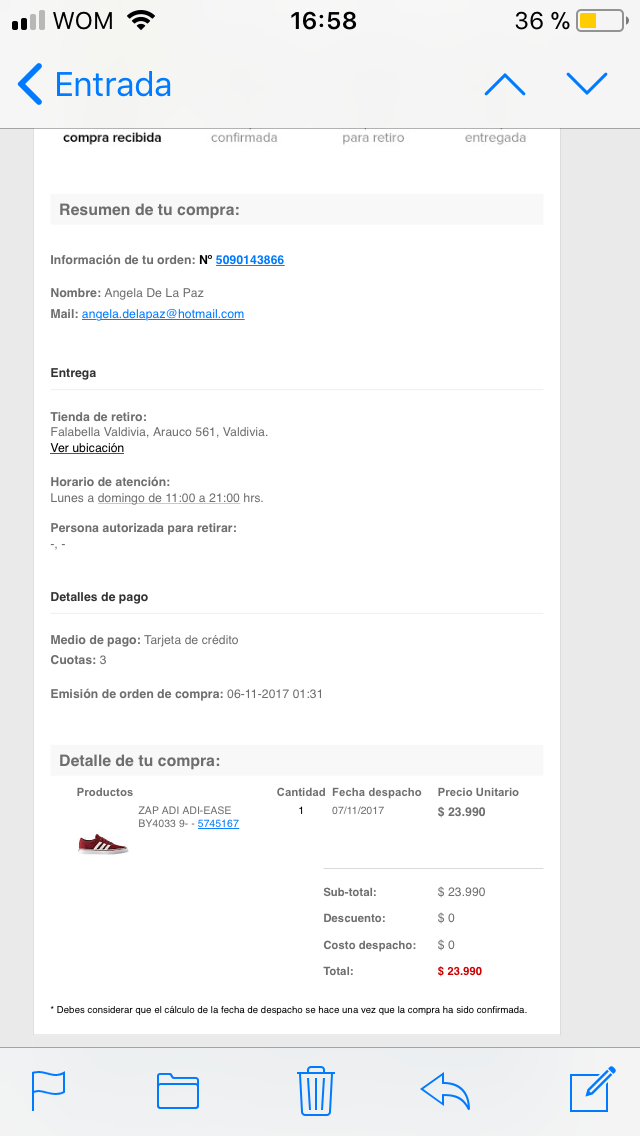The width and height of the screenshot is (640, 1136).
Task: Go back to the Entrada inbox
Action: point(95,84)
